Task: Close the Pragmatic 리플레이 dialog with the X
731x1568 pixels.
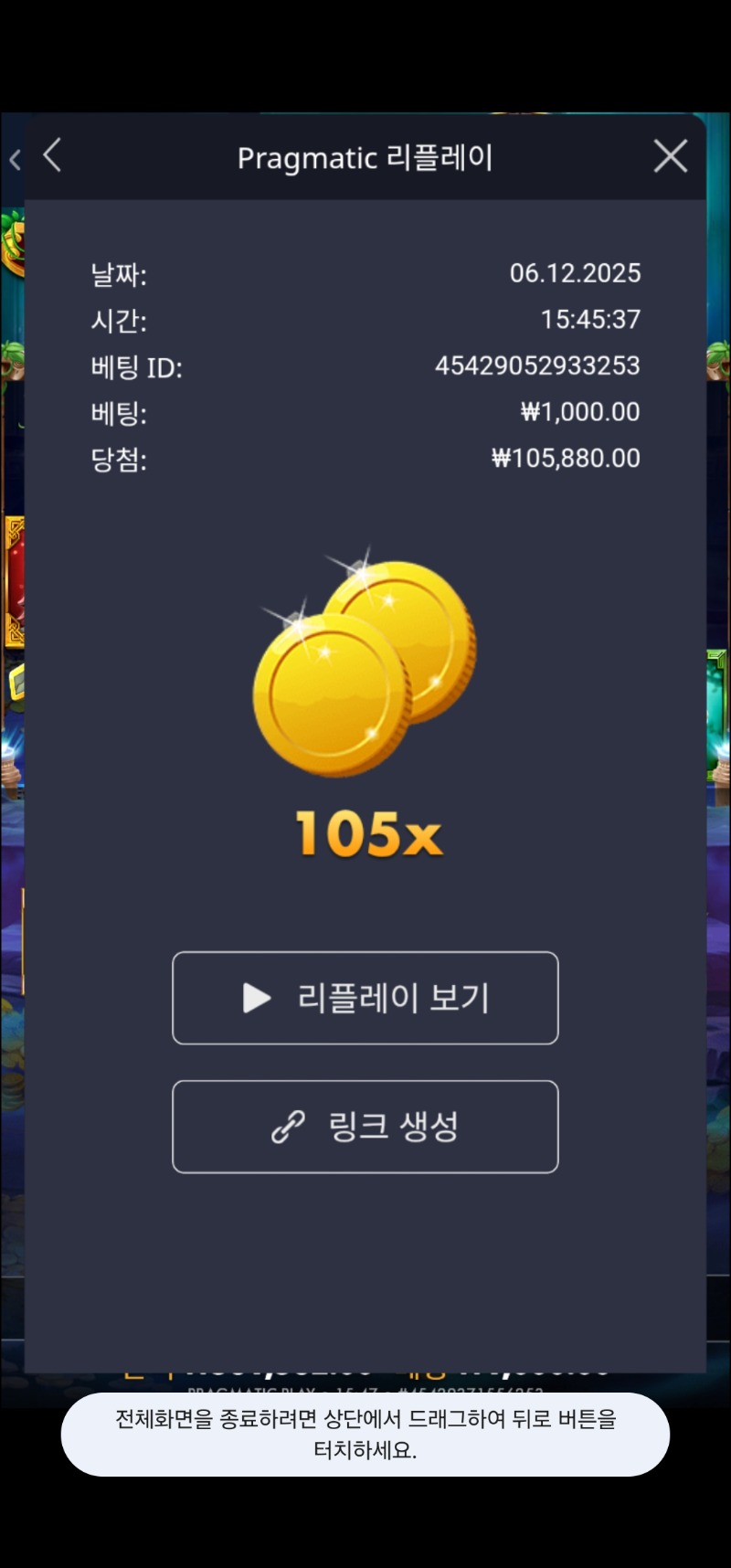Action: [670, 156]
